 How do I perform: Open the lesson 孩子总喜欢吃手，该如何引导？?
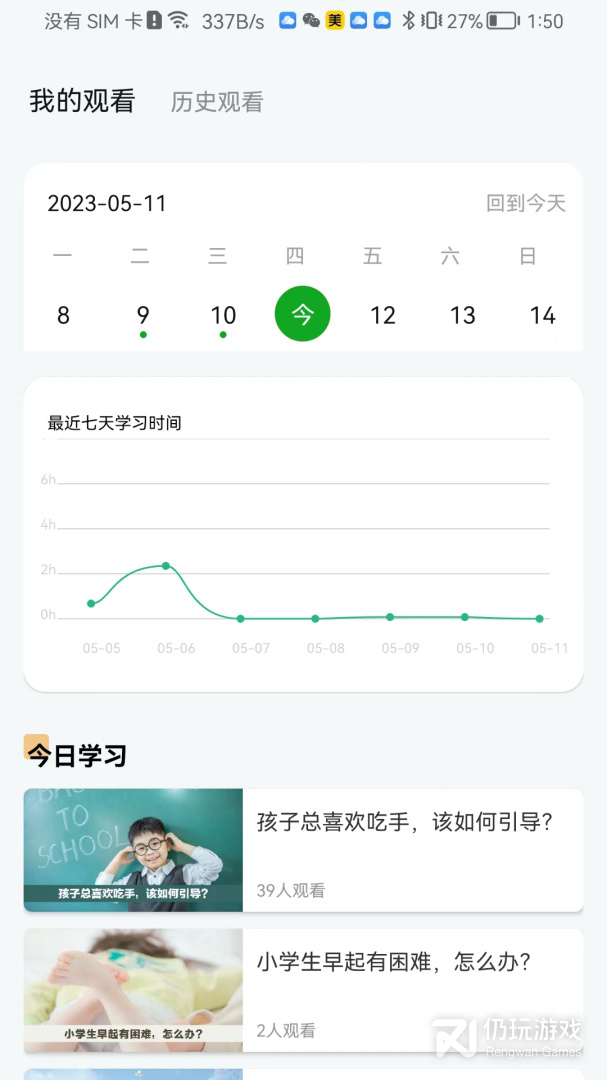[303, 850]
